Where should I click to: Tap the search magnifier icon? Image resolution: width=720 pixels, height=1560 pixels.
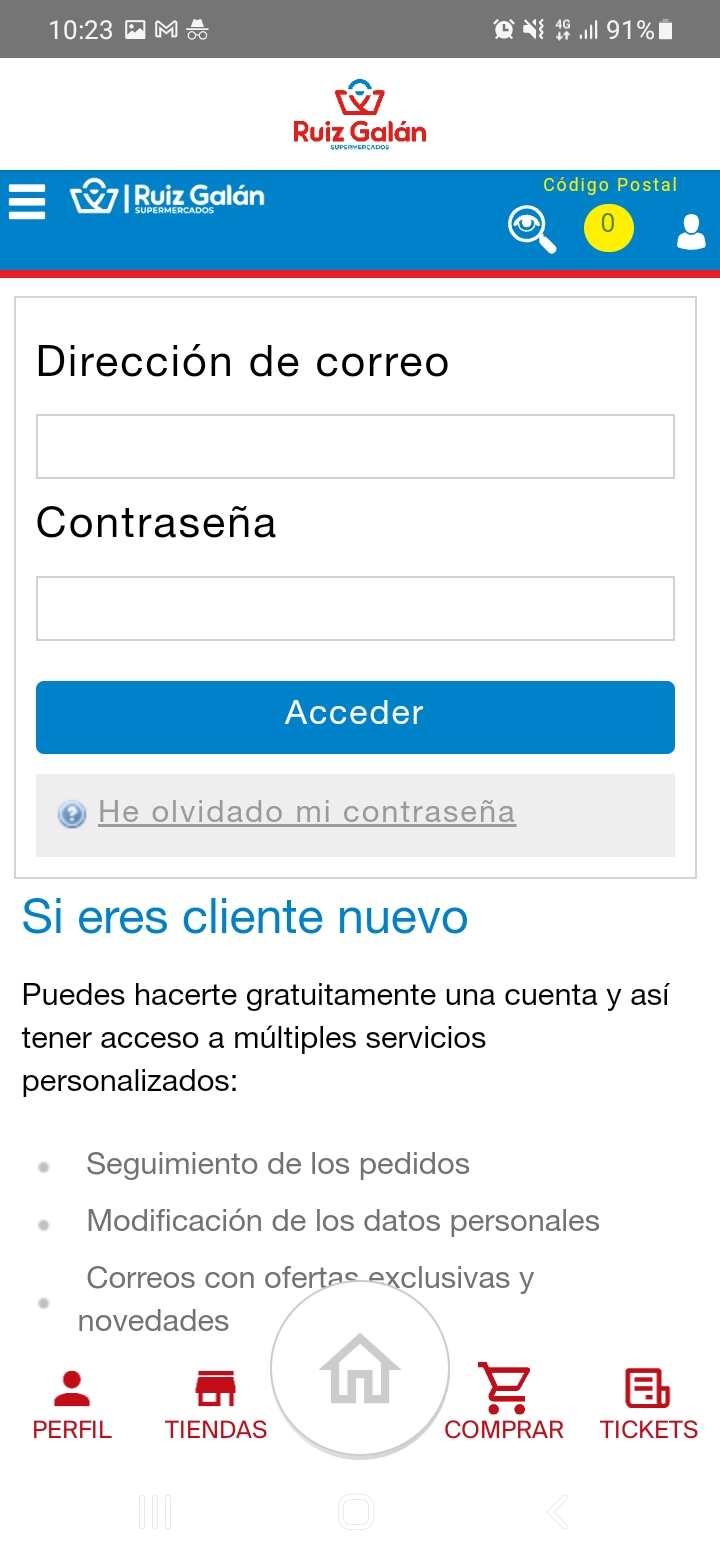click(x=532, y=229)
